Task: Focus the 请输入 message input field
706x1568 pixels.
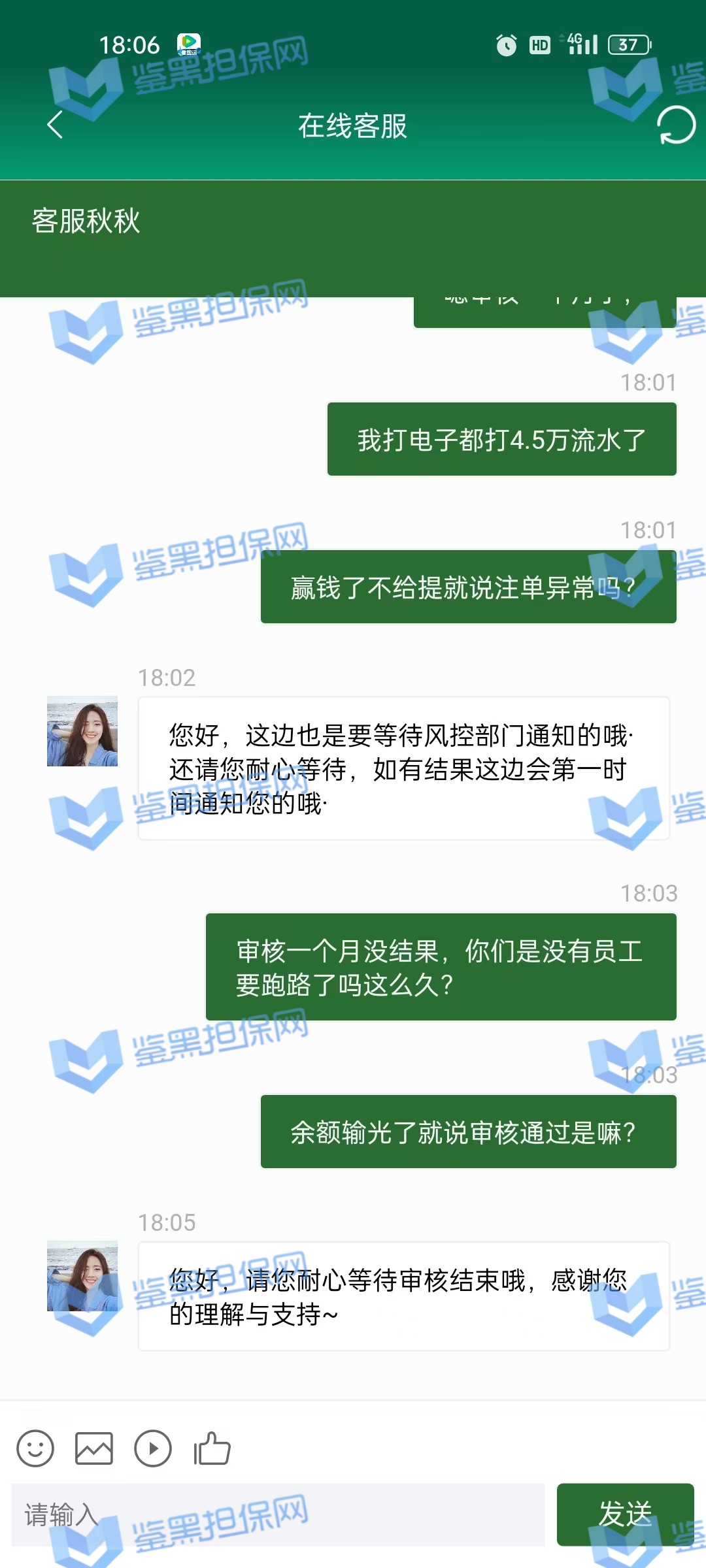Action: point(278,1514)
